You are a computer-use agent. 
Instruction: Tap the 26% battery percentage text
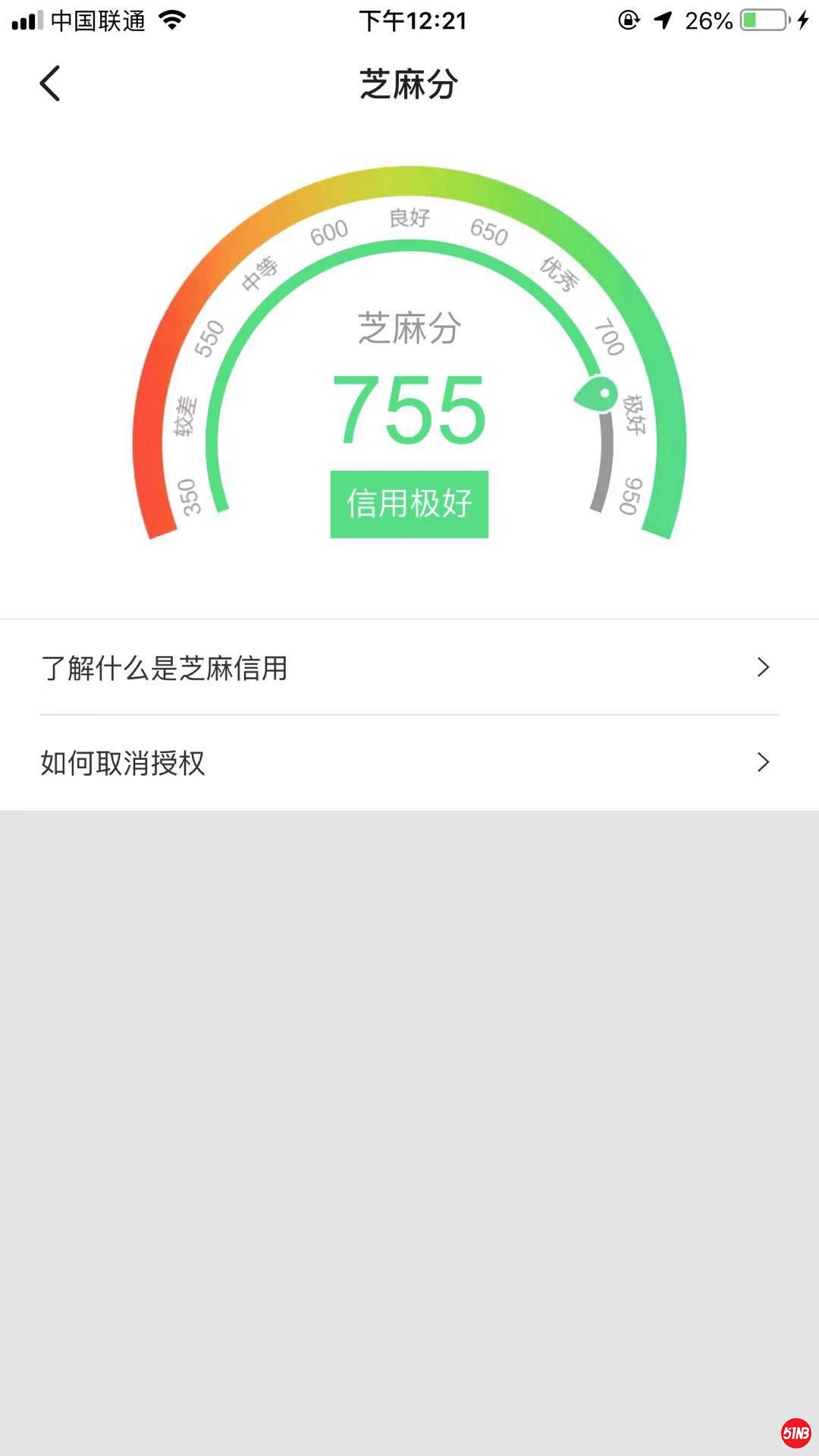[708, 20]
